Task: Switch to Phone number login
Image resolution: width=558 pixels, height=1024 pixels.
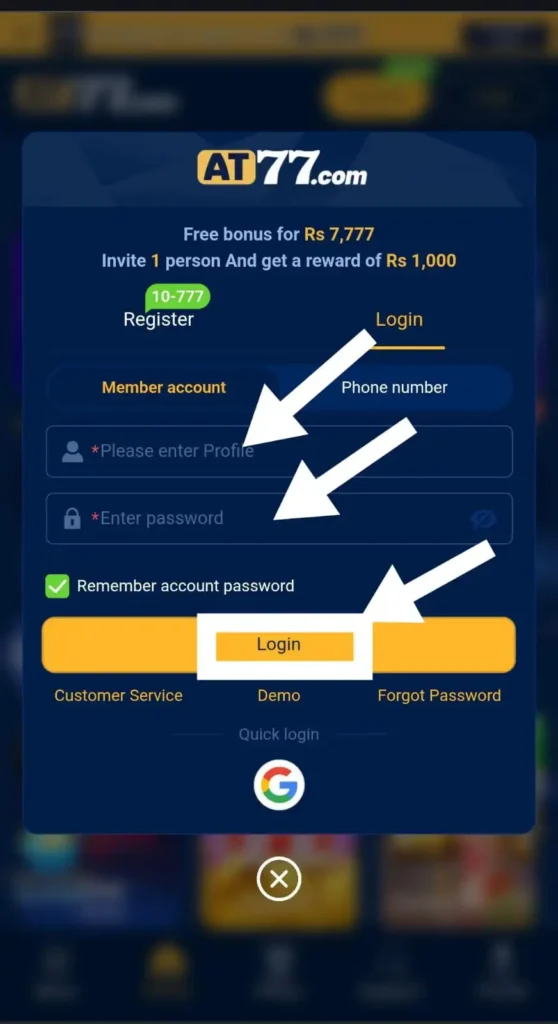Action: click(x=394, y=387)
